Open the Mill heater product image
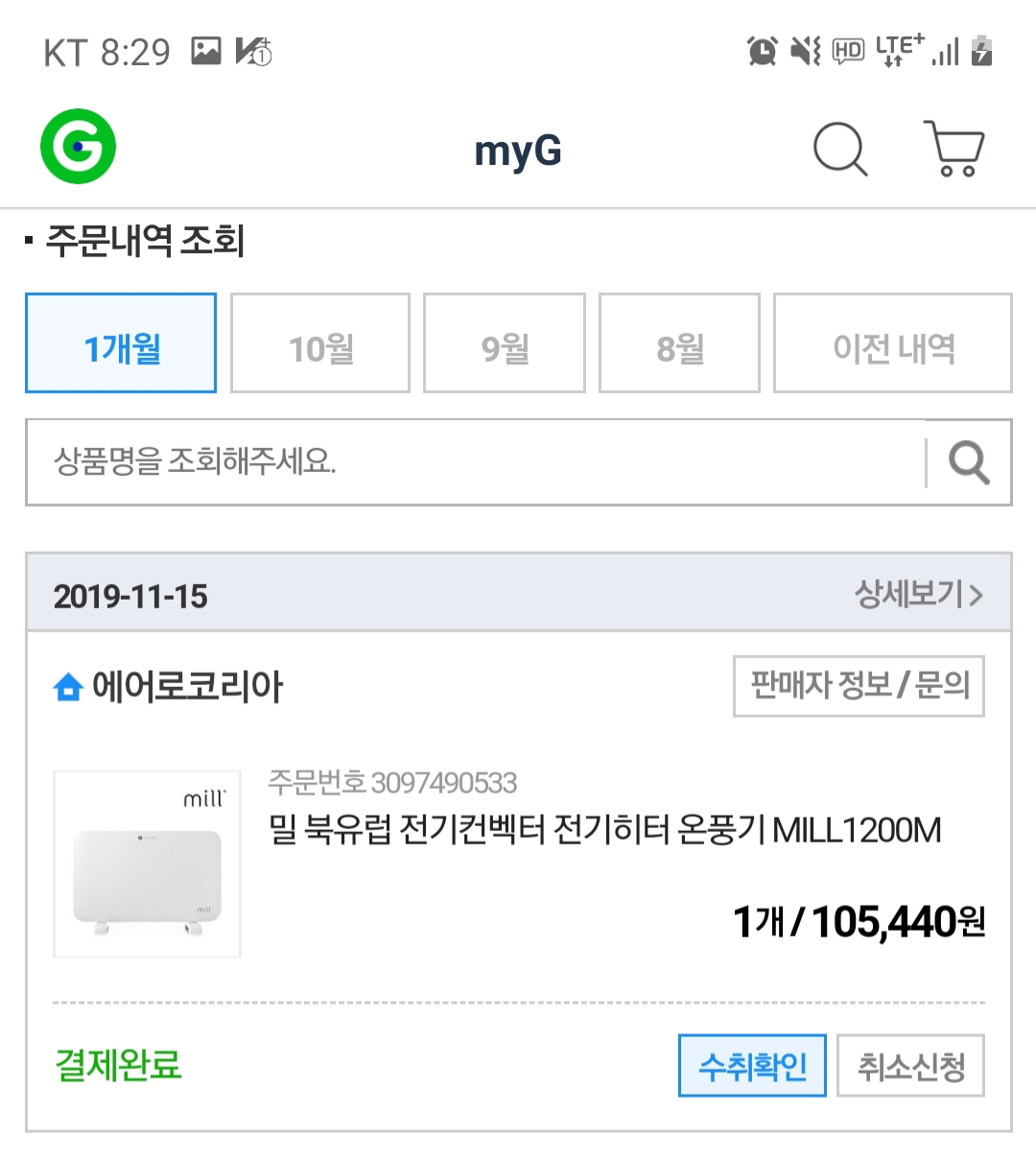Image resolution: width=1036 pixels, height=1159 pixels. pos(147,863)
